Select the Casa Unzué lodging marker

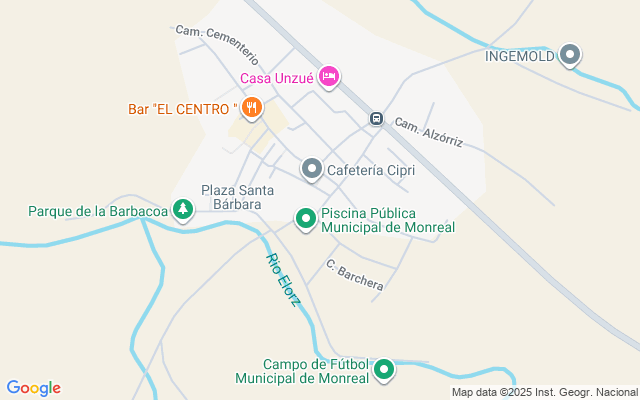point(329,76)
